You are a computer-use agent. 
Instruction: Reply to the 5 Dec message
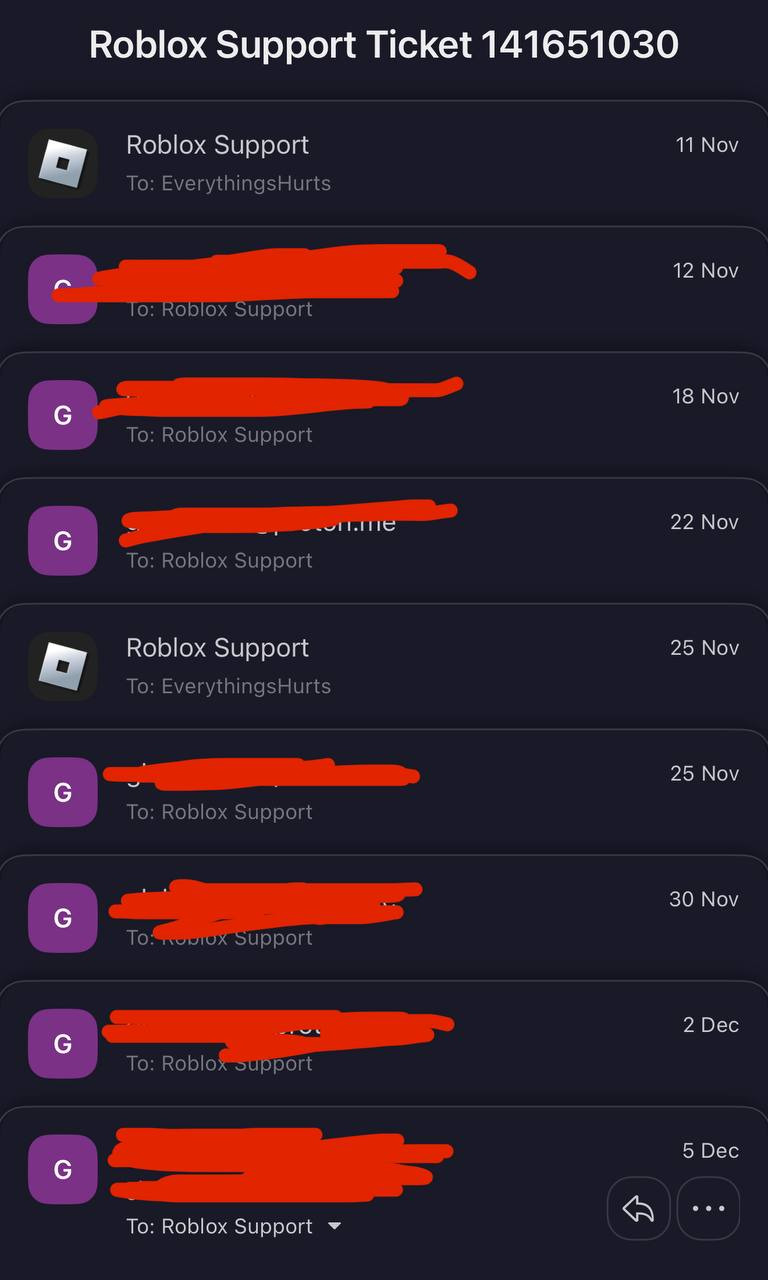638,1209
